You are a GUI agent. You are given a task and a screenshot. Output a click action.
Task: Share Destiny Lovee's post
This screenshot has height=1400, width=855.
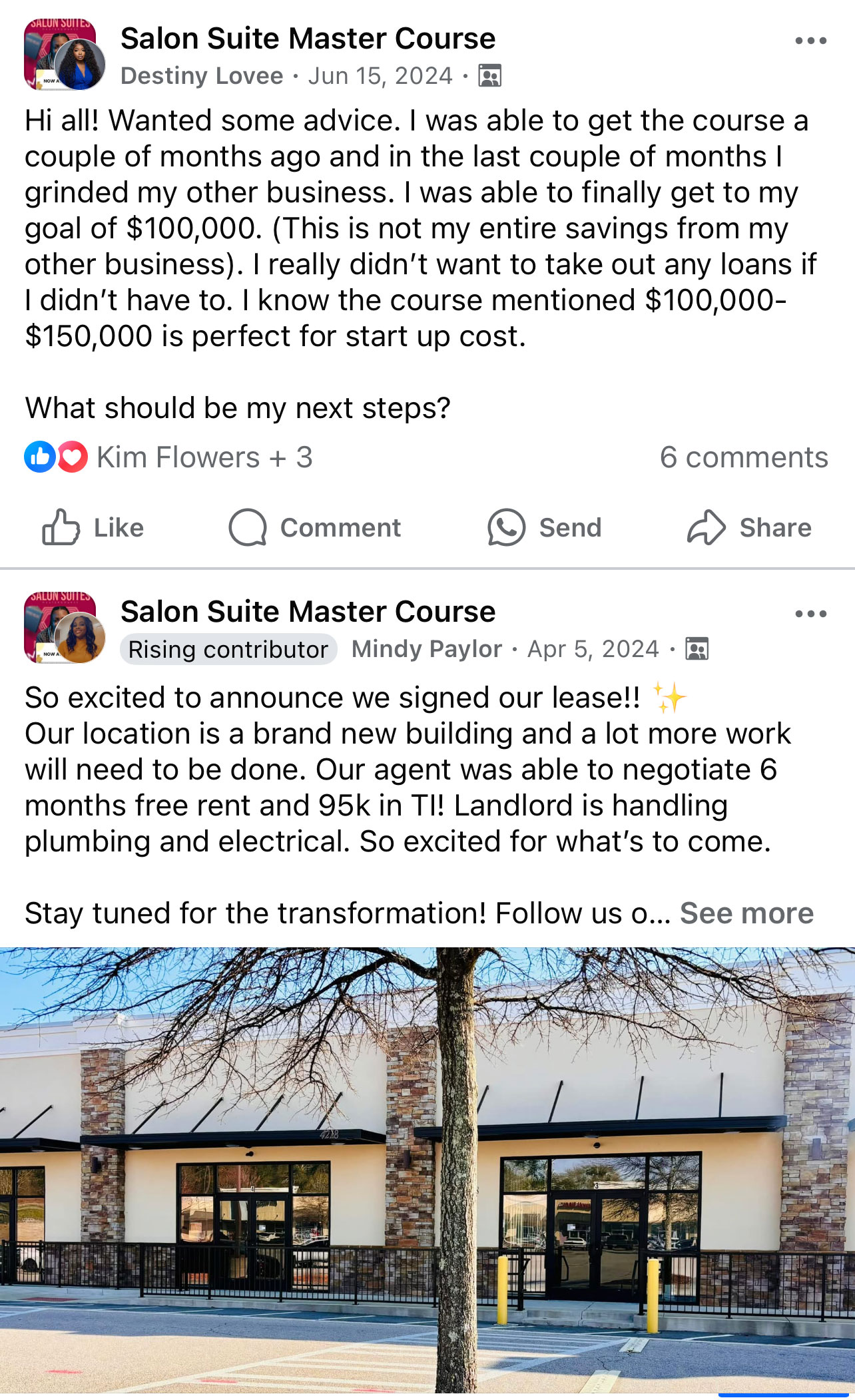749,528
